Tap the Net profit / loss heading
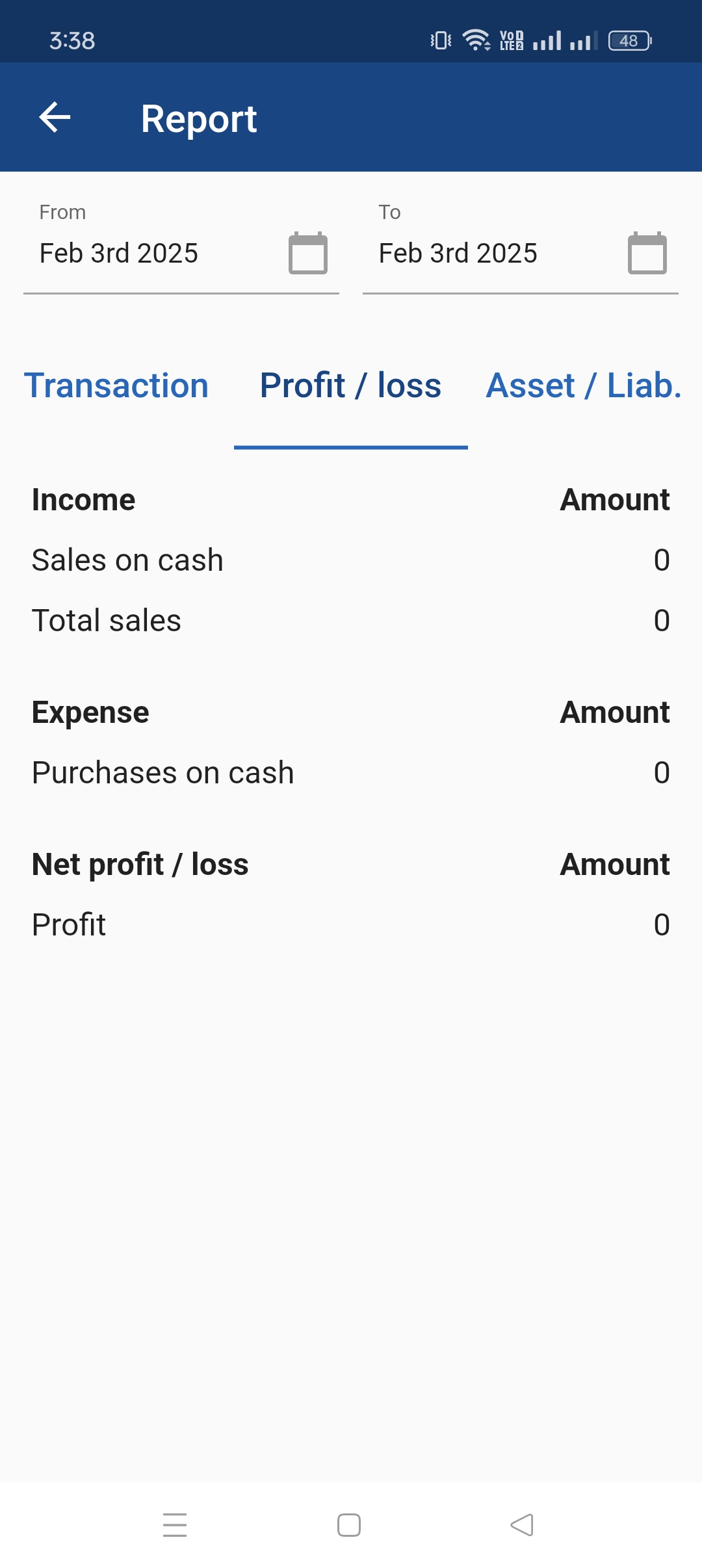This screenshot has width=702, height=1568. tap(140, 865)
